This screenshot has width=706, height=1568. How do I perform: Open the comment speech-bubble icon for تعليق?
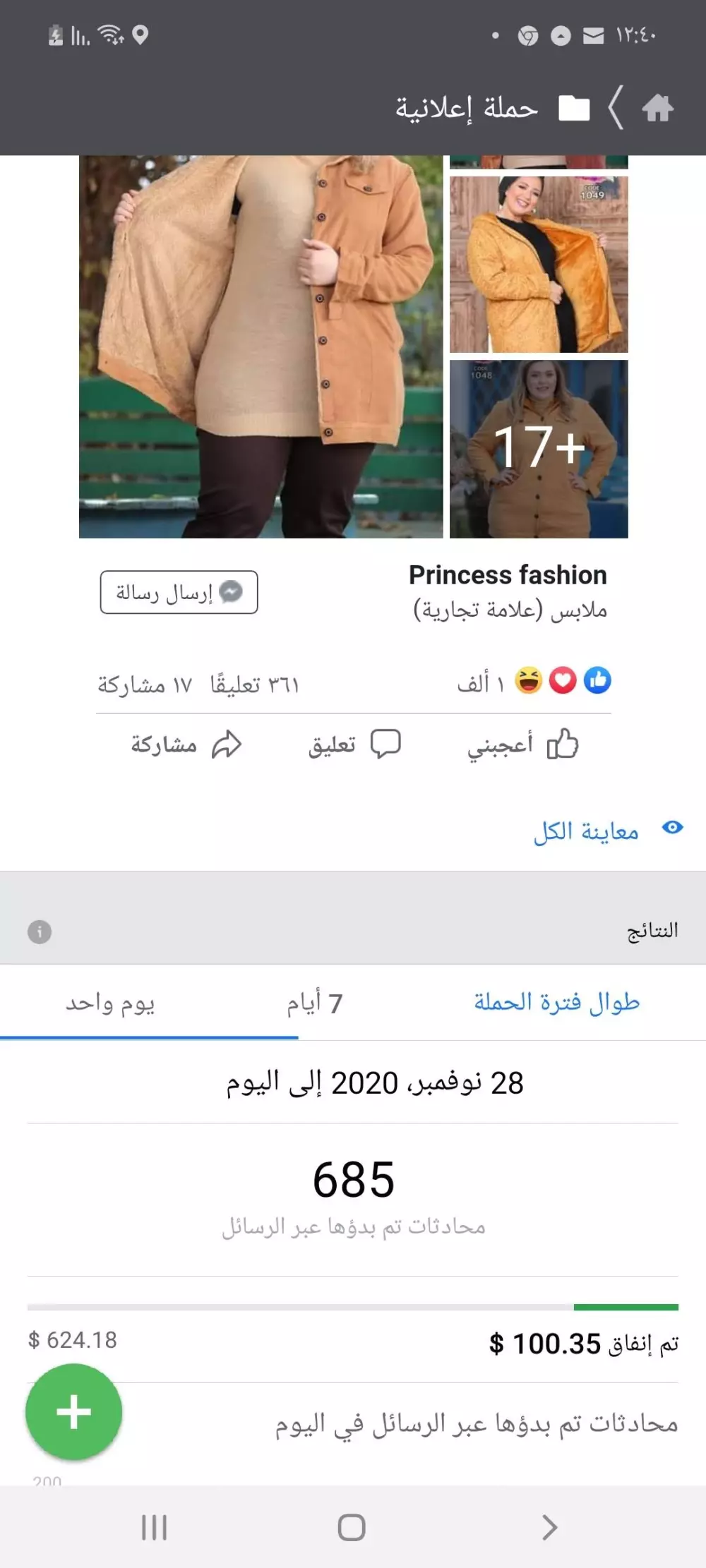tap(385, 743)
